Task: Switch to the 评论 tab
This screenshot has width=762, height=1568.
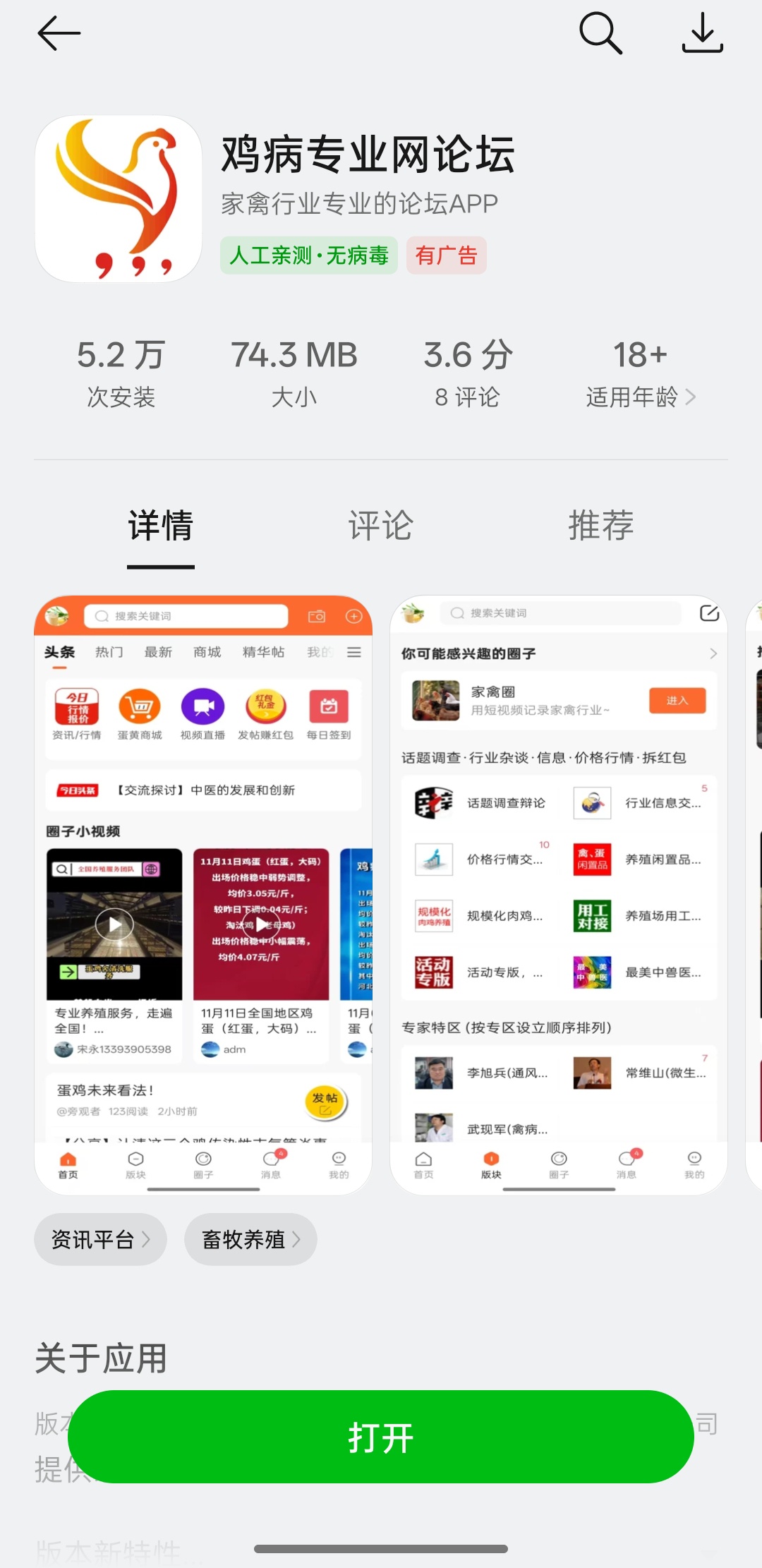Action: pos(380,526)
